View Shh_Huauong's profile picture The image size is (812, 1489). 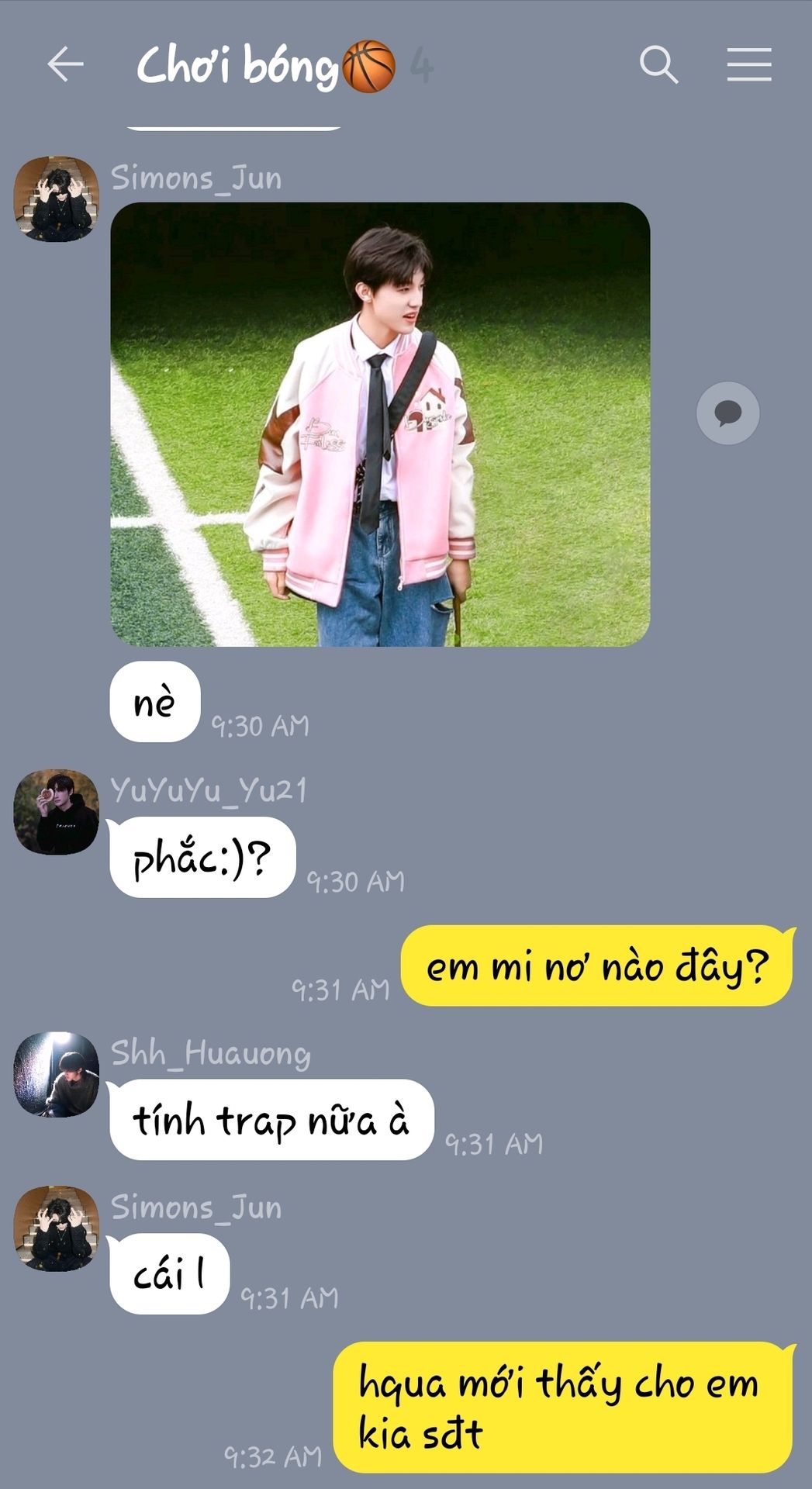point(57,1074)
